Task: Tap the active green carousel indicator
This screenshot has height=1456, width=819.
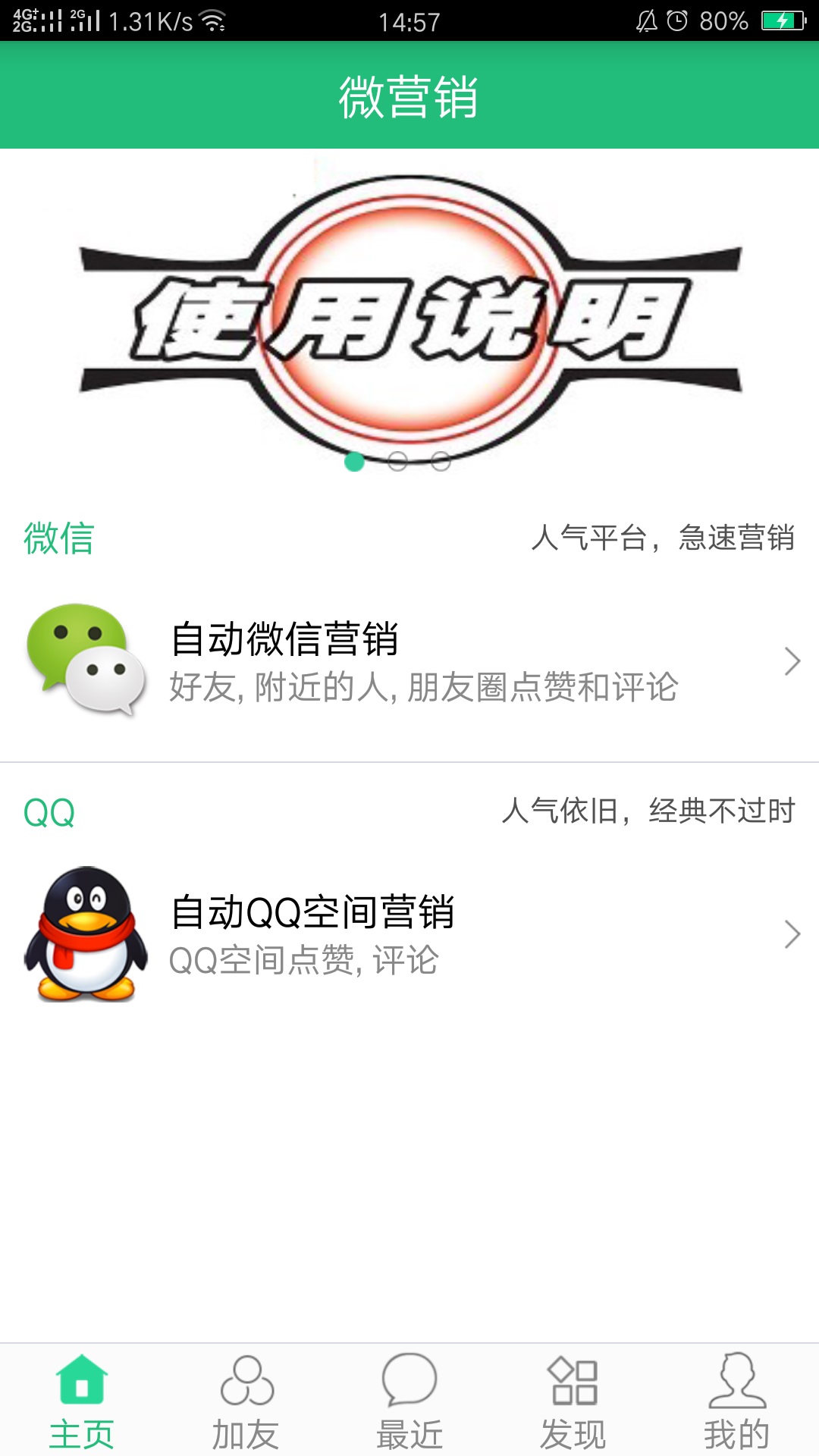Action: pyautogui.click(x=353, y=460)
